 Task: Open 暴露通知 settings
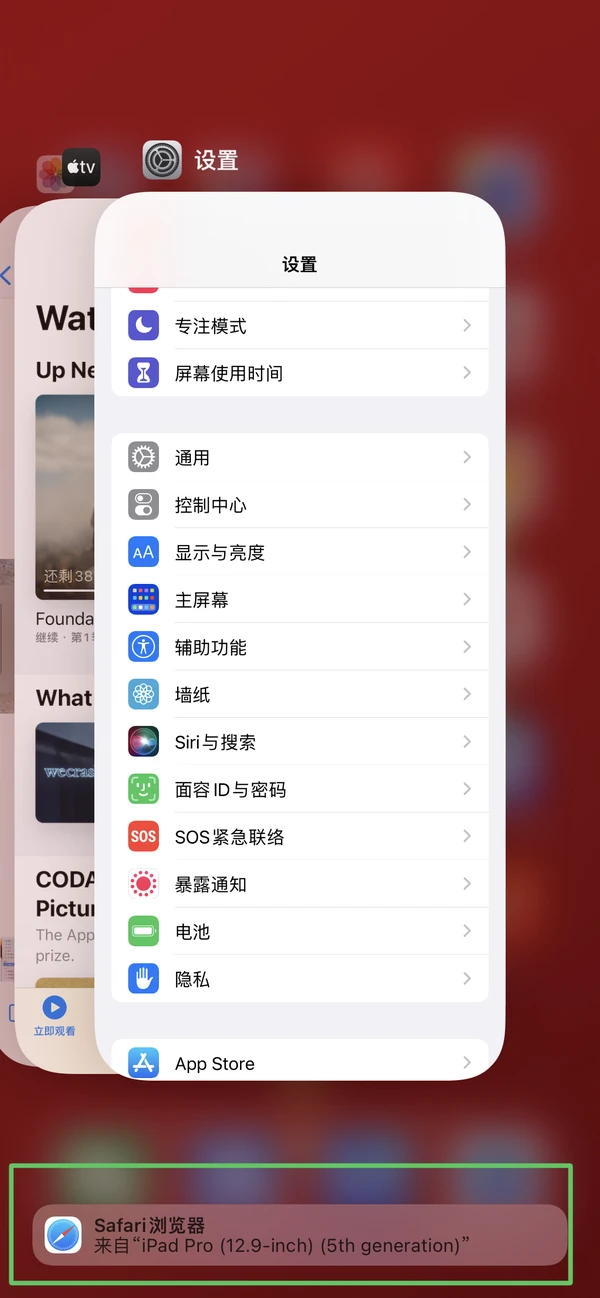point(299,884)
